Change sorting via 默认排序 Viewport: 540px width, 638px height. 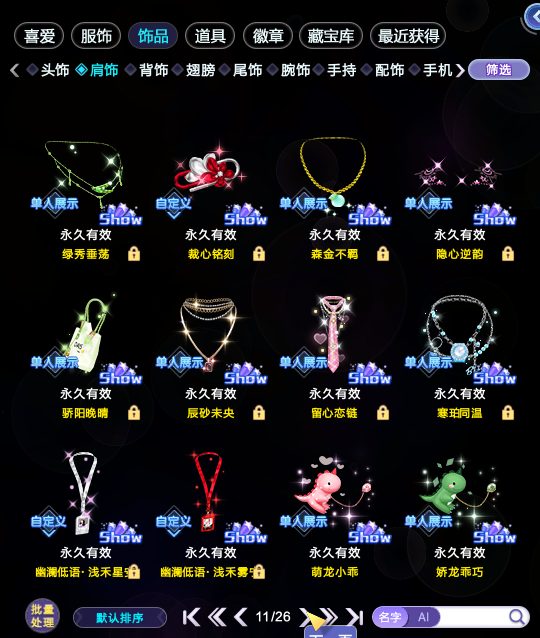click(x=120, y=618)
